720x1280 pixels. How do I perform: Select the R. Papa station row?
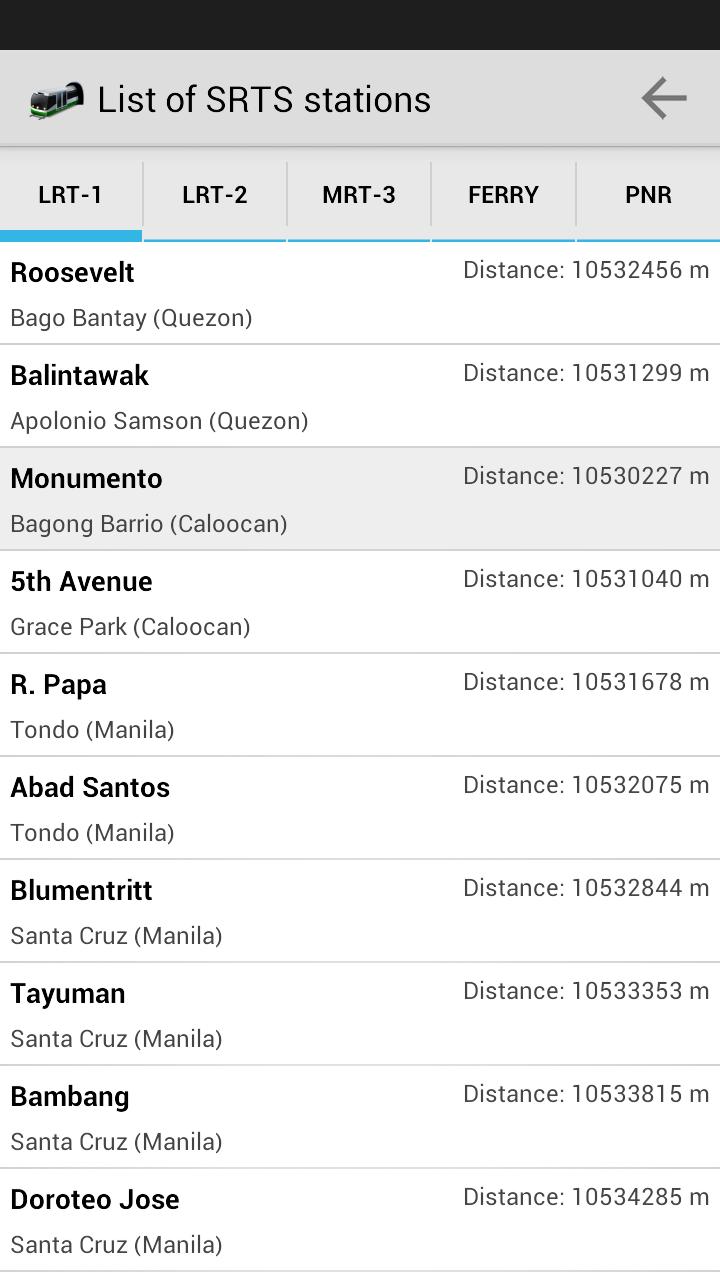[x=360, y=704]
